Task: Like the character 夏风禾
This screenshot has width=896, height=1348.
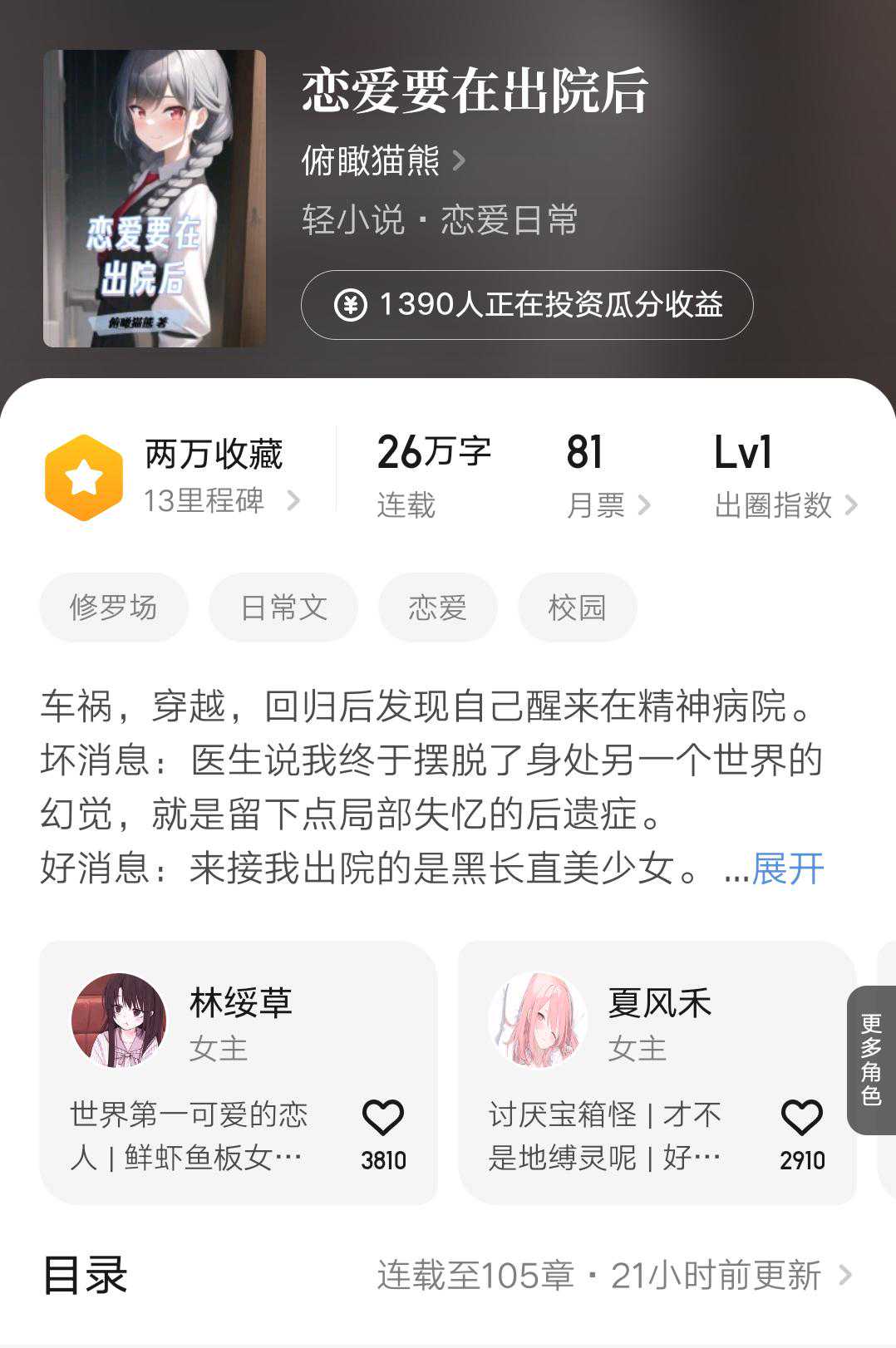Action: [802, 1119]
